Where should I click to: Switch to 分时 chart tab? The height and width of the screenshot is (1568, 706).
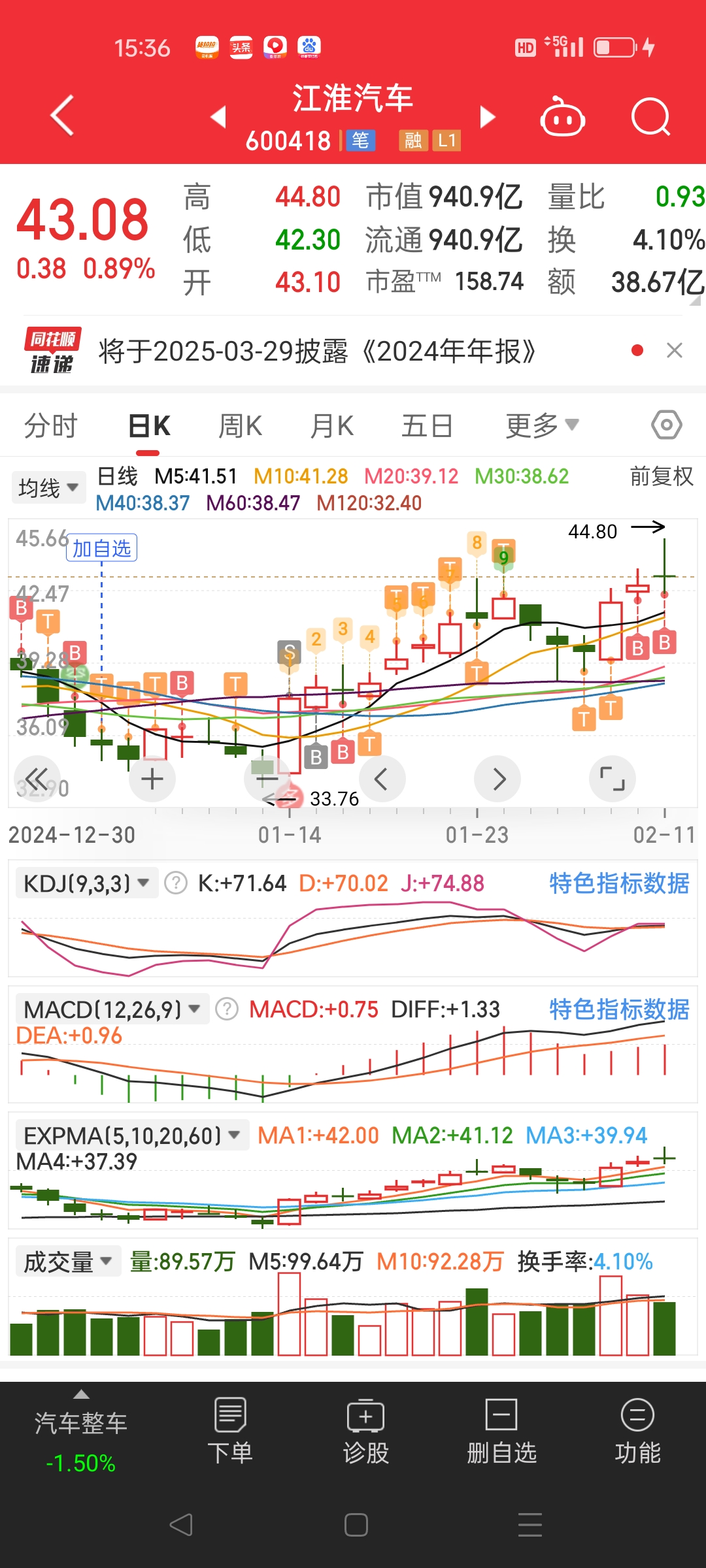click(x=50, y=426)
